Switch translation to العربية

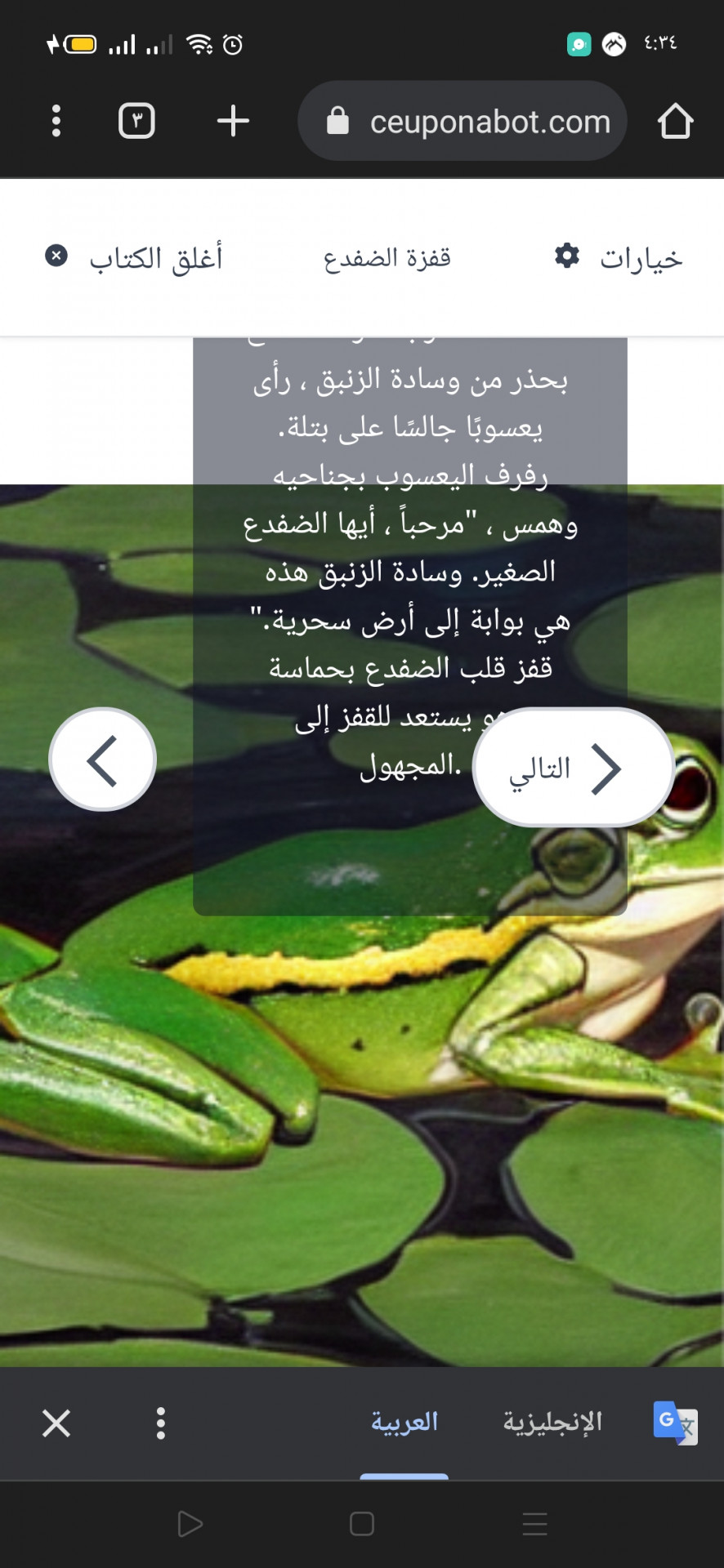click(404, 1423)
